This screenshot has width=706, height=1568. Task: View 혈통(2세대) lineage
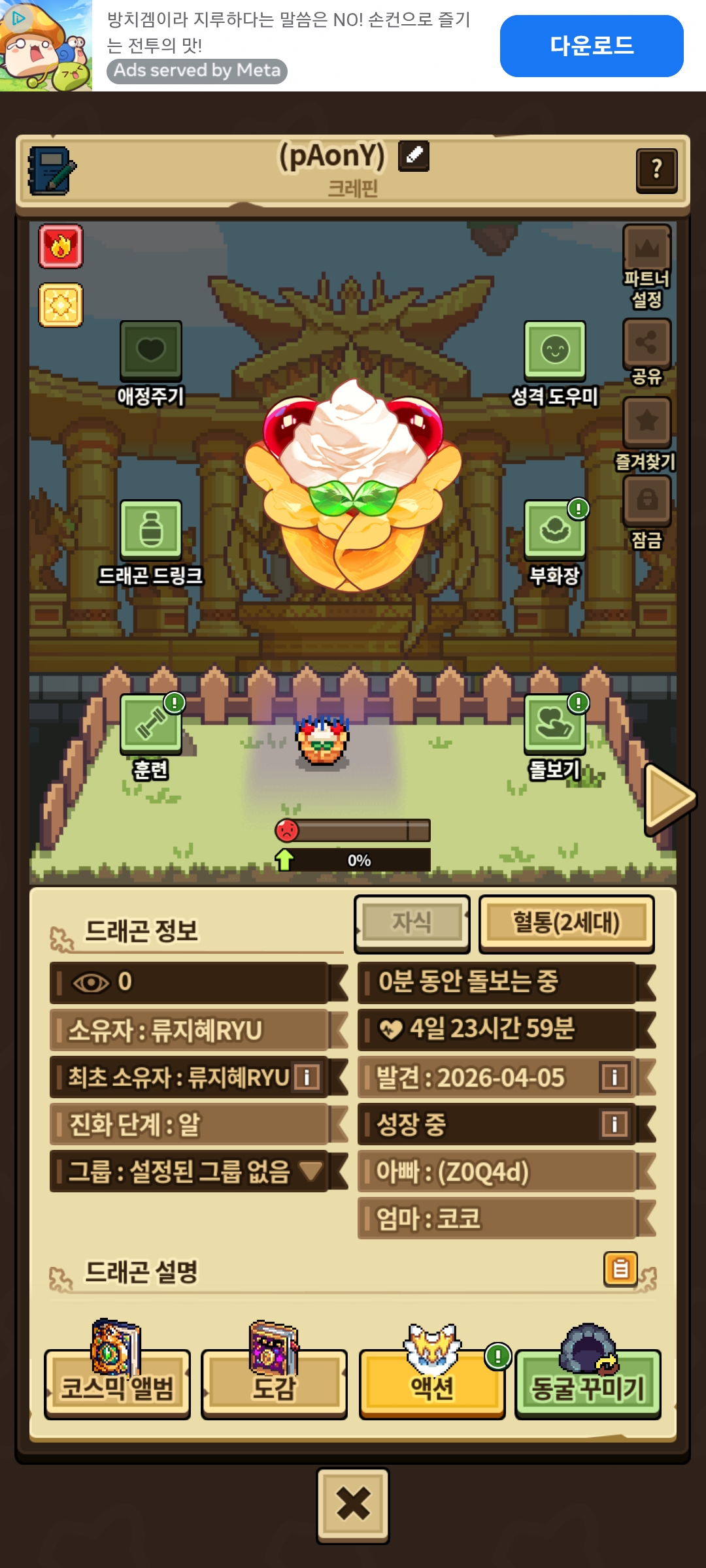tap(566, 923)
